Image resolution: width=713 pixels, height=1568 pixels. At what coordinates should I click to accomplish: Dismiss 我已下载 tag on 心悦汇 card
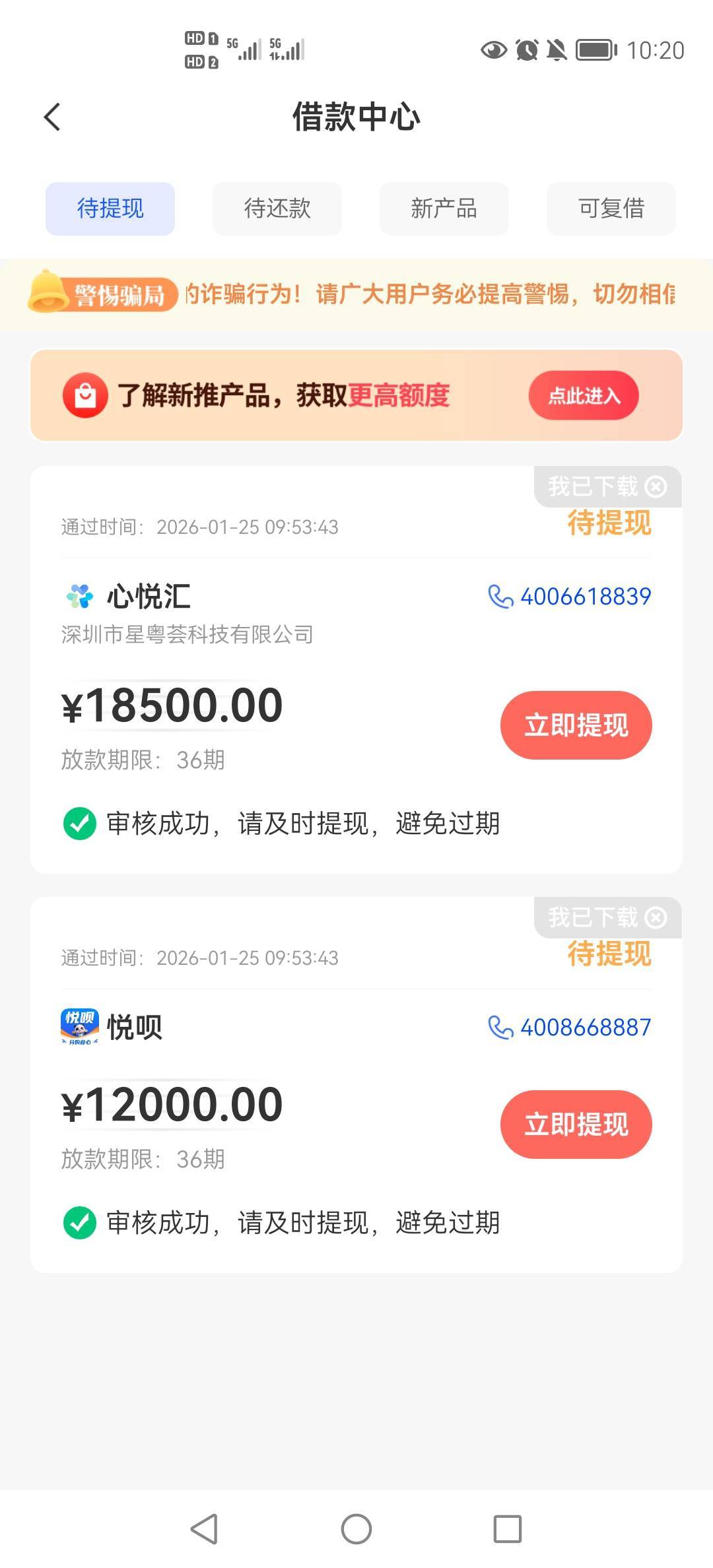(x=656, y=487)
